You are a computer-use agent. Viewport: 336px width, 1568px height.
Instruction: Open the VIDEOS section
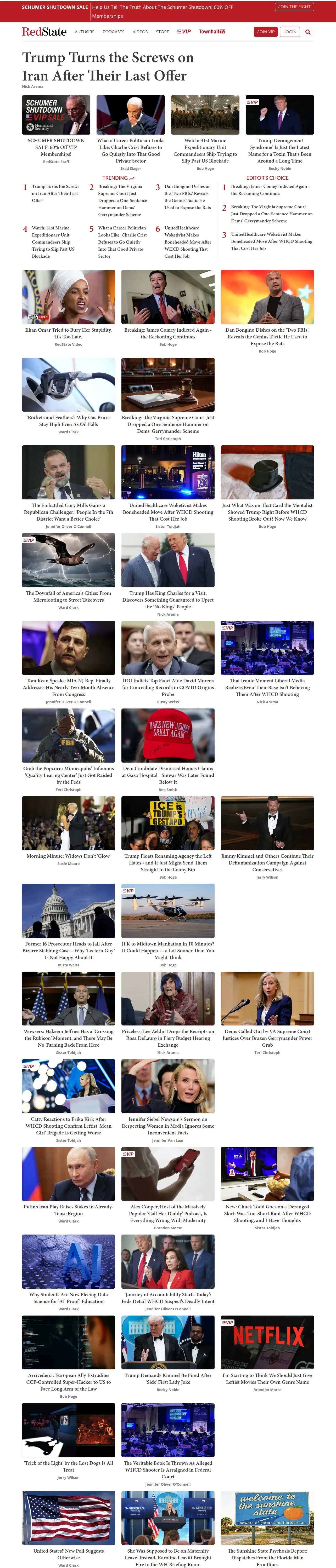point(140,32)
